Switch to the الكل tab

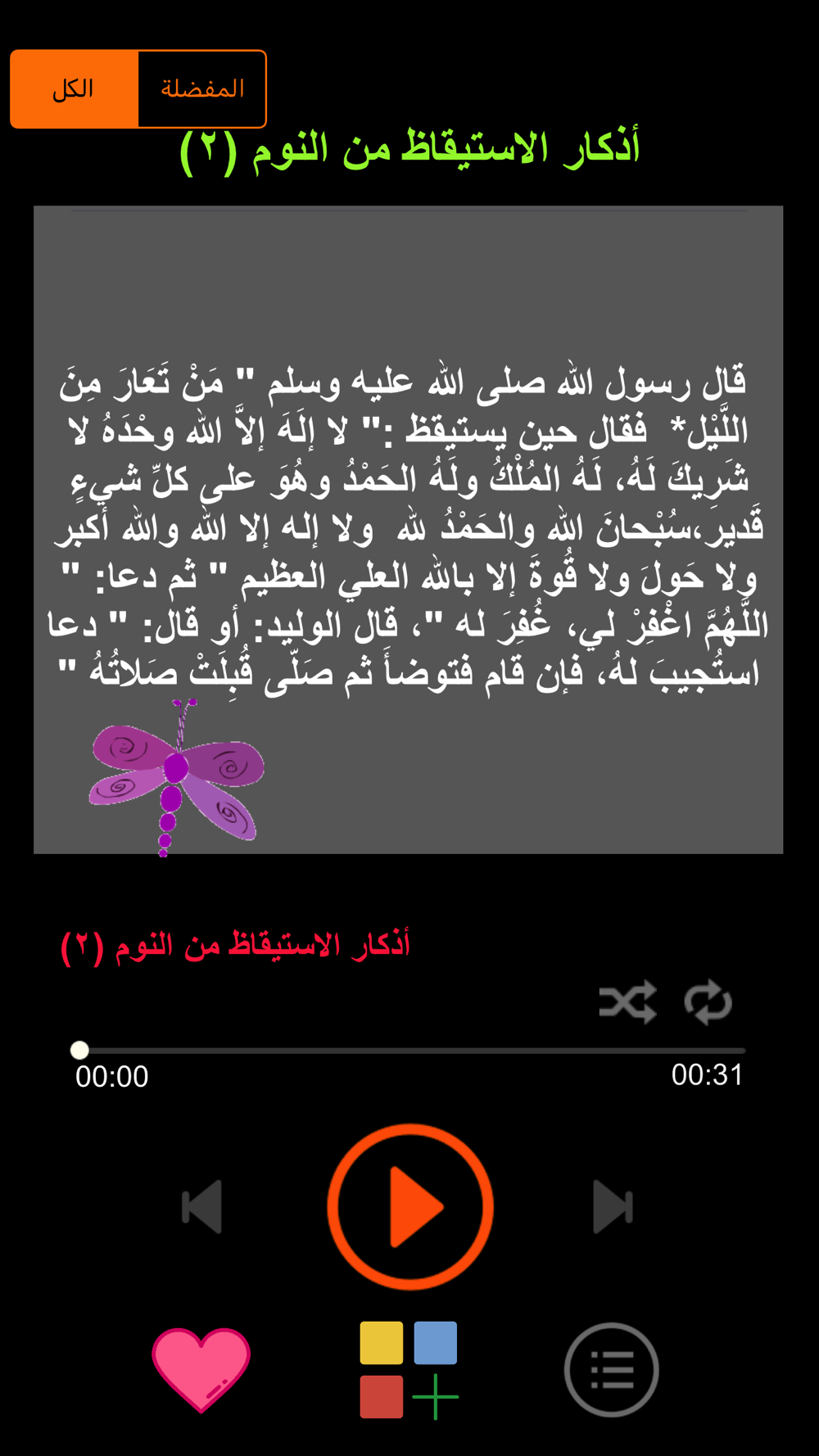(x=74, y=89)
